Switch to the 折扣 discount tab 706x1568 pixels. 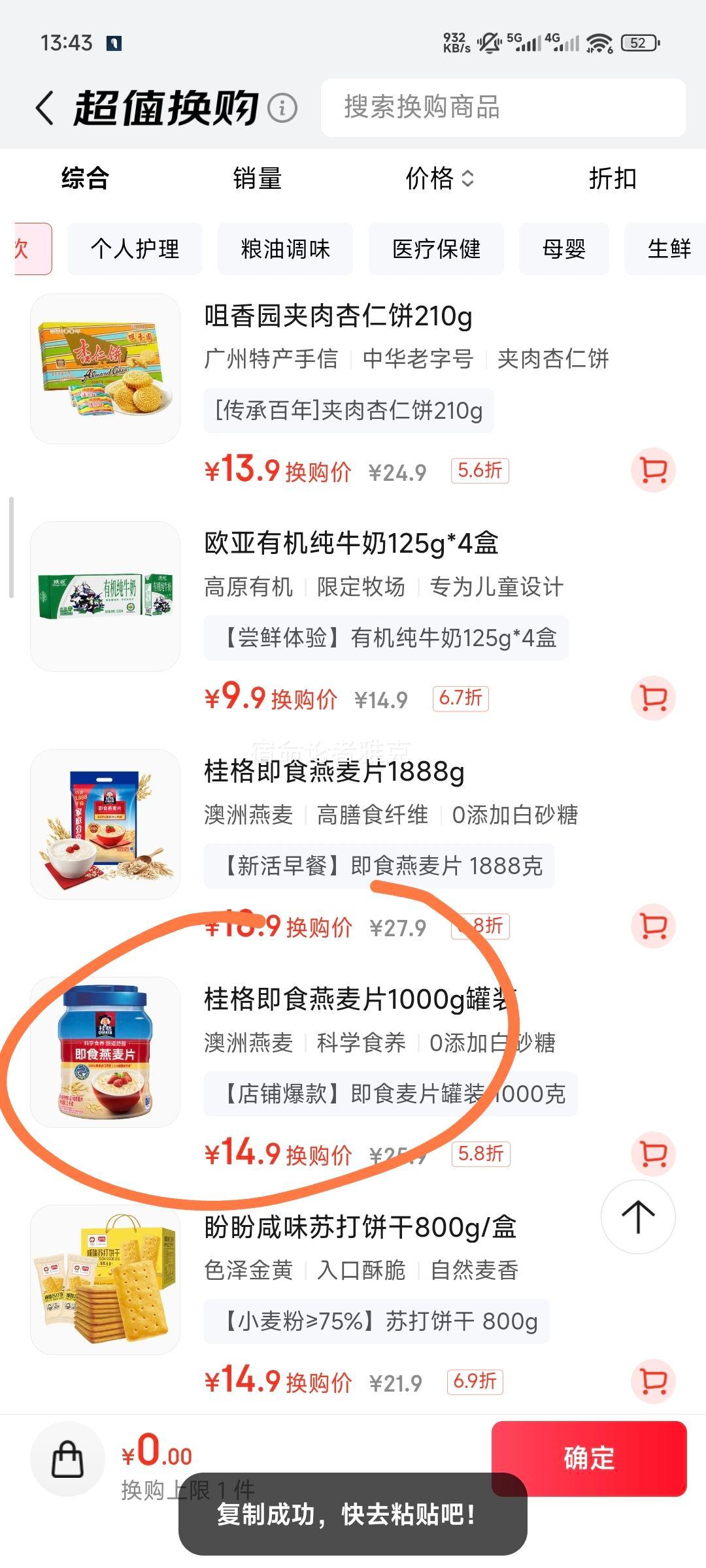click(x=613, y=180)
